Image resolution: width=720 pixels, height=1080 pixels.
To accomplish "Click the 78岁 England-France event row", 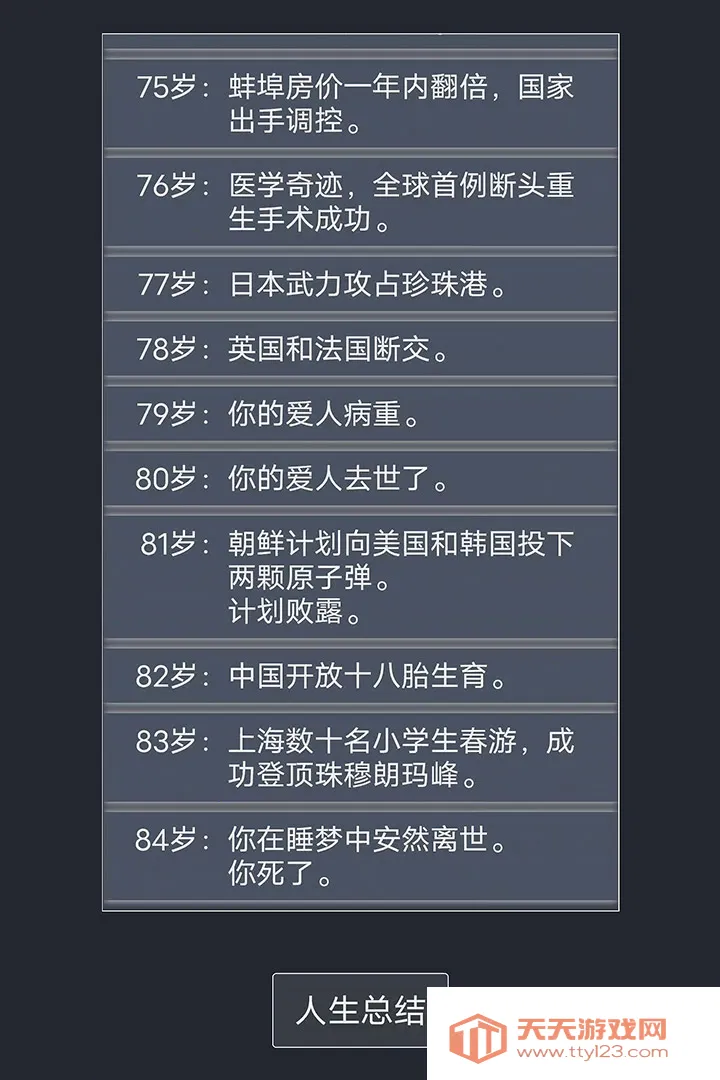I will tap(360, 350).
